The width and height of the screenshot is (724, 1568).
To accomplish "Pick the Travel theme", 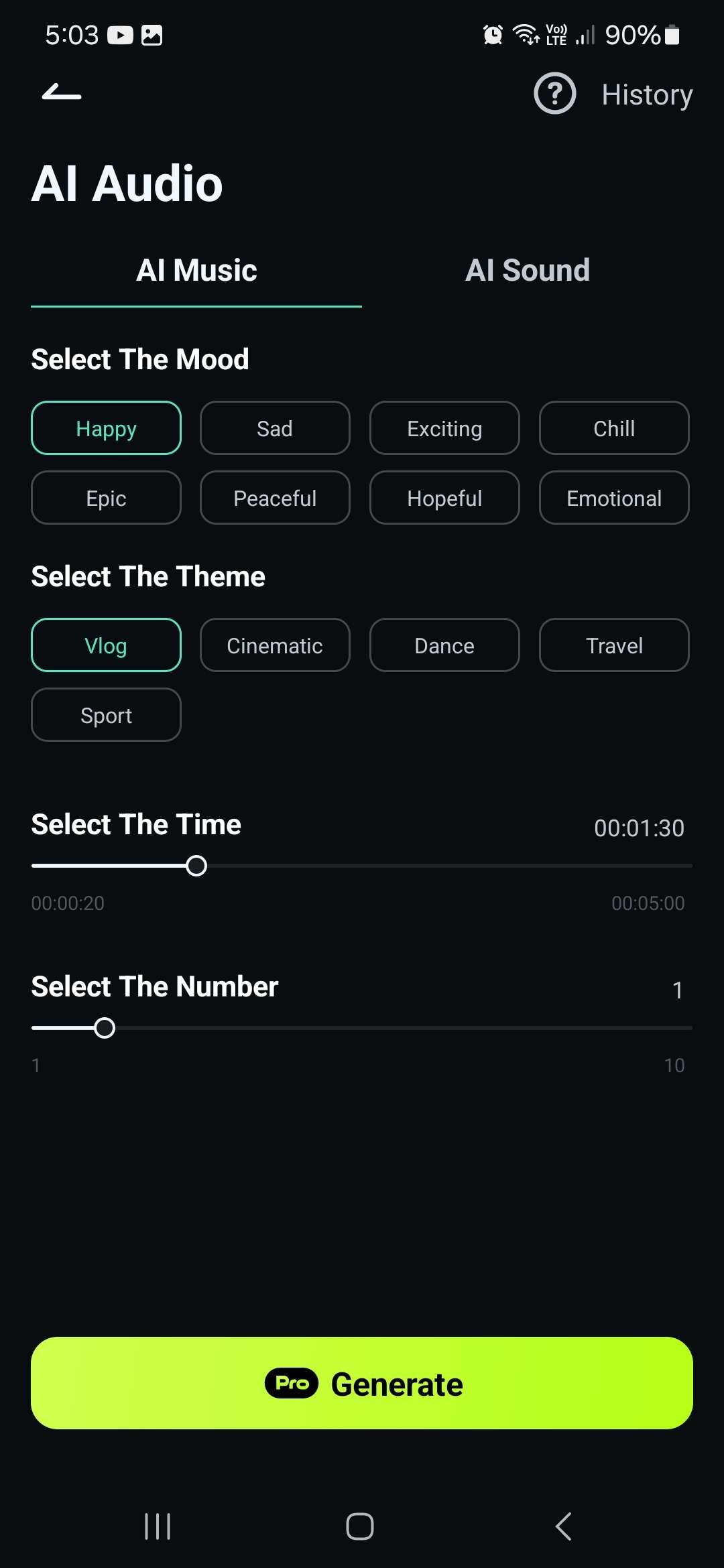I will pyautogui.click(x=614, y=646).
